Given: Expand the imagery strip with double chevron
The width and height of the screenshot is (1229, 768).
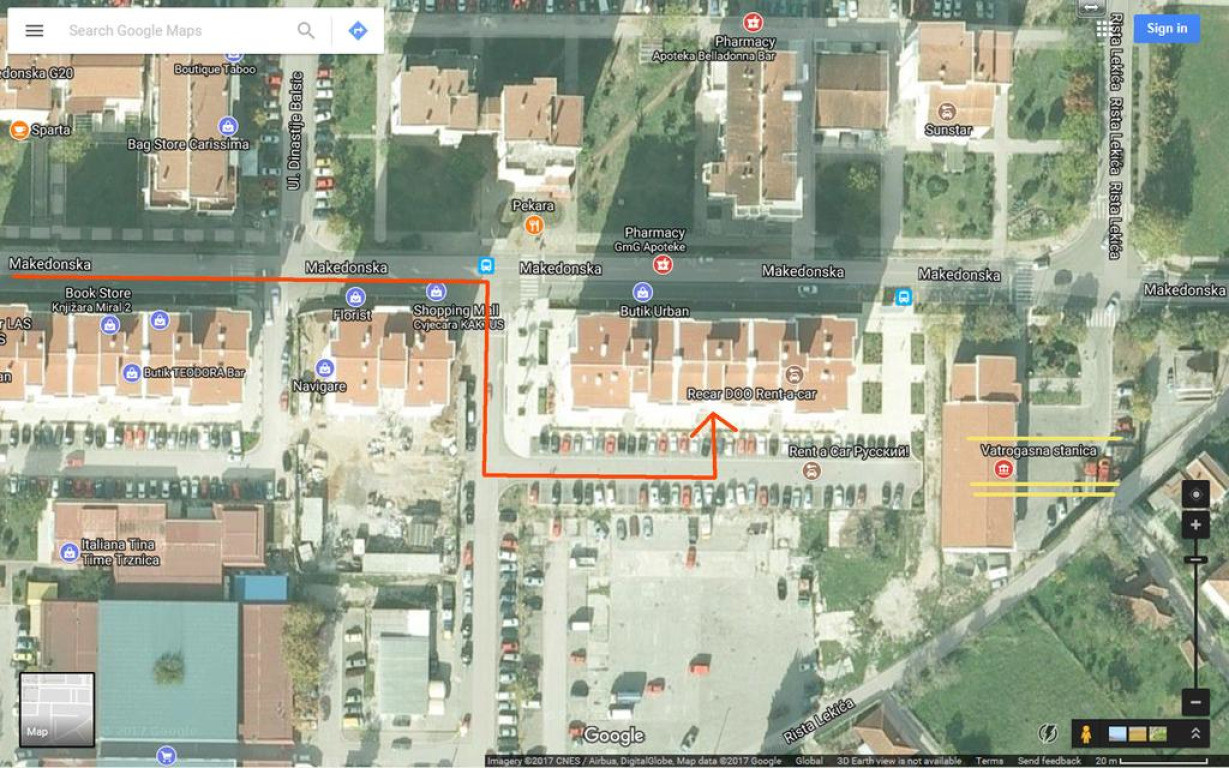Looking at the screenshot, I should [1195, 734].
